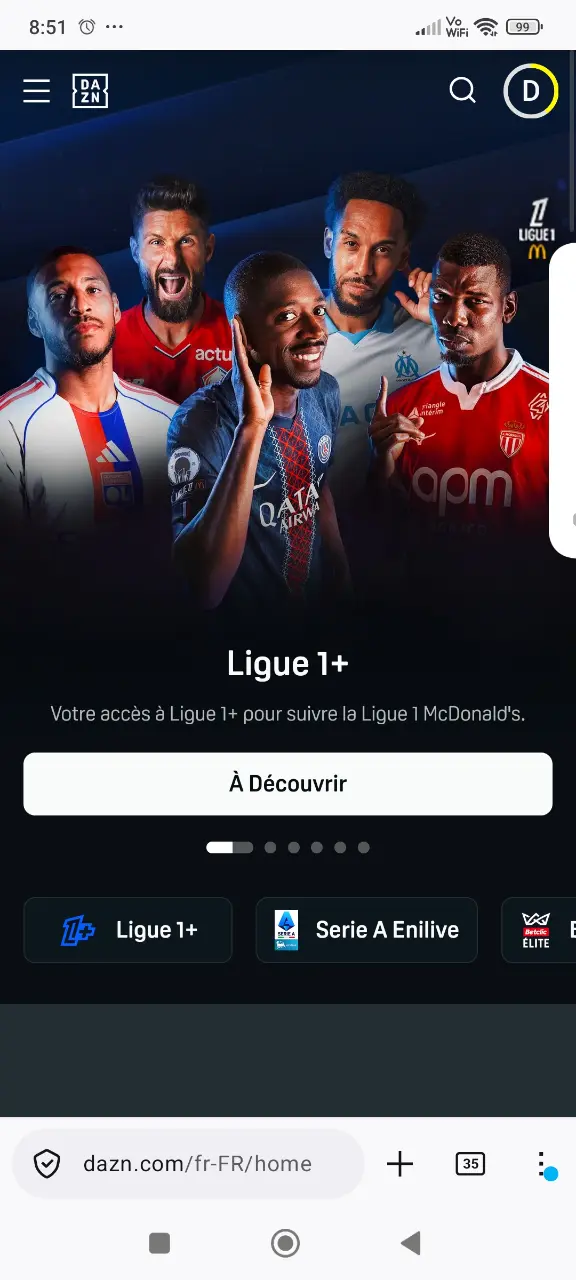The width and height of the screenshot is (576, 1280).
Task: Show the 35 open tabs
Action: (470, 1164)
